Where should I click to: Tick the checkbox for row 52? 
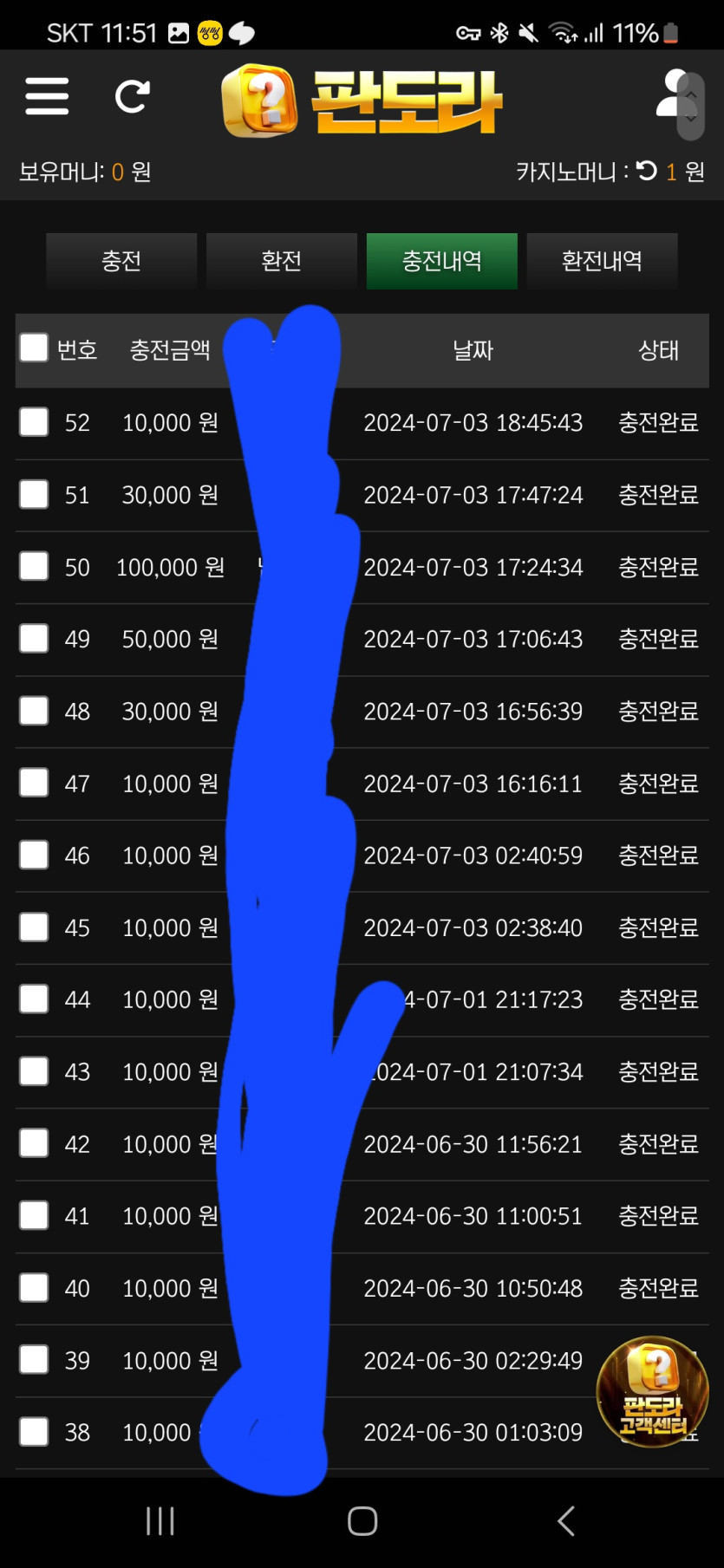34,422
